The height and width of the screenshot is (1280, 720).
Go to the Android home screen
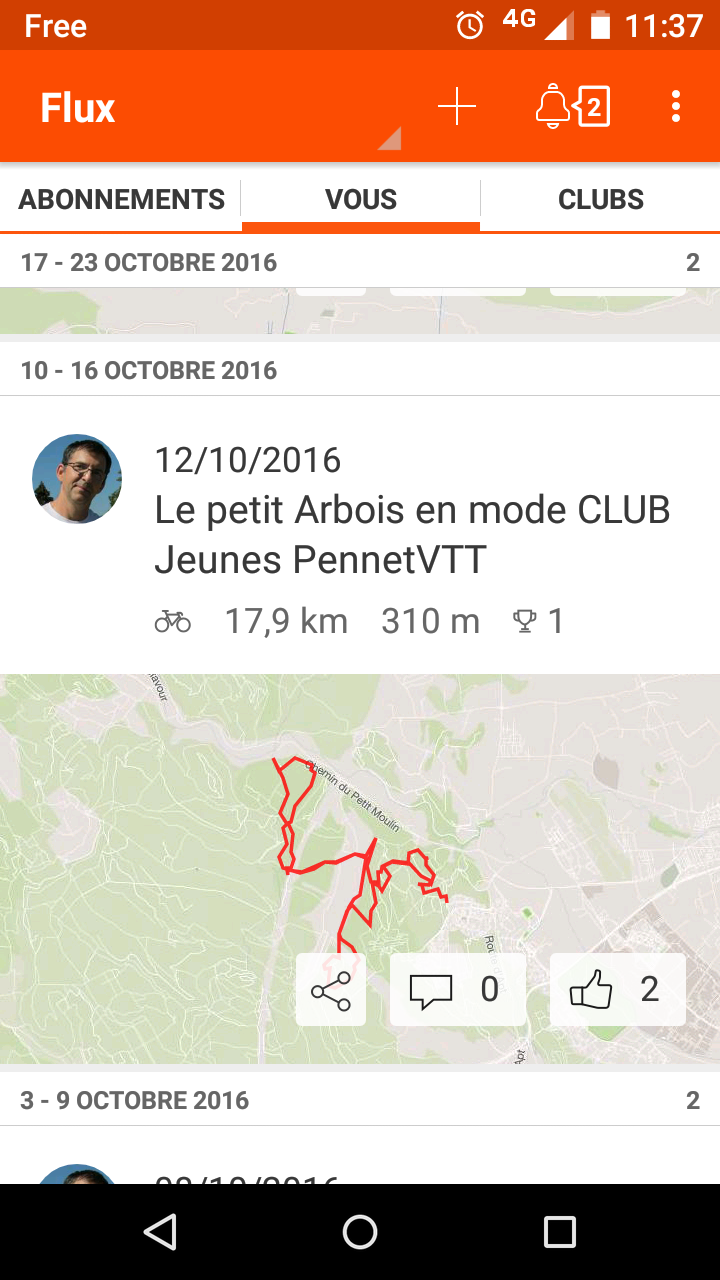pyautogui.click(x=360, y=1232)
